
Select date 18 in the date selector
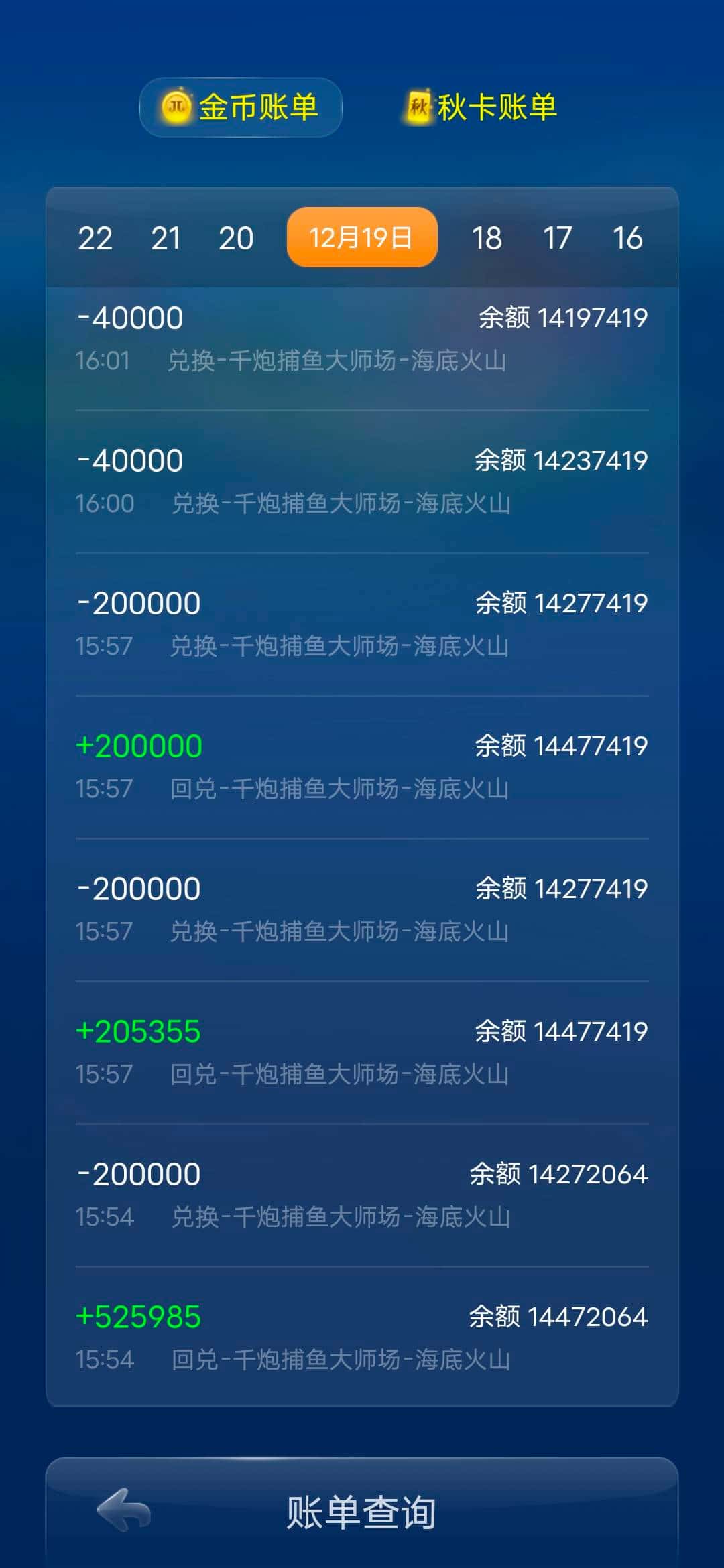(489, 238)
